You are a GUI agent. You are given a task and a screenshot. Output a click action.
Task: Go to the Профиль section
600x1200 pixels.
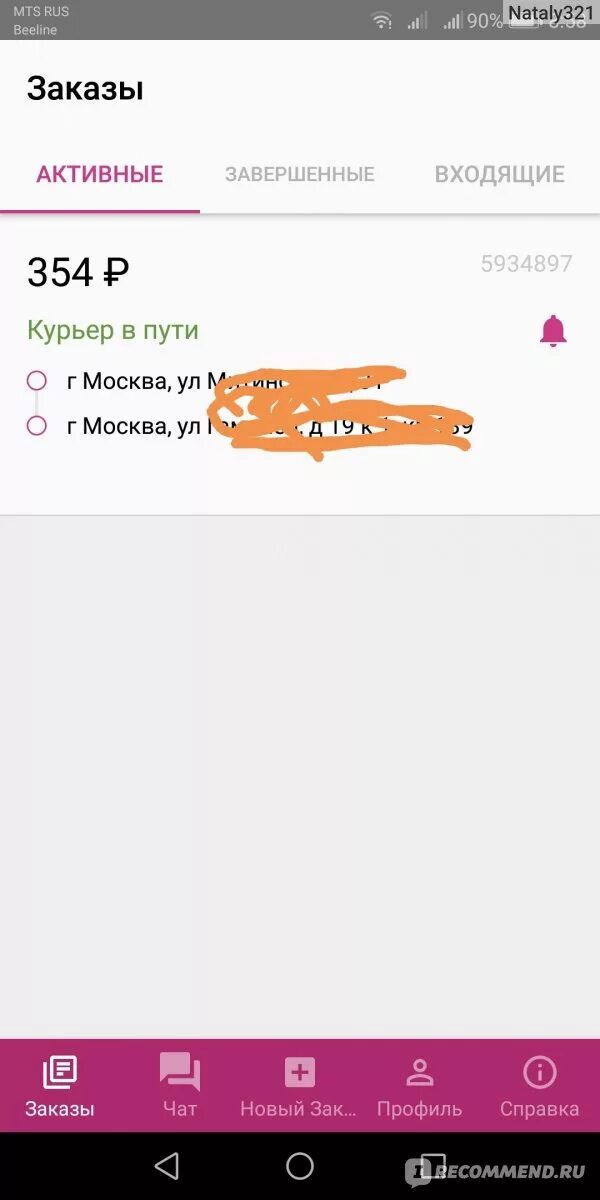click(x=419, y=1085)
